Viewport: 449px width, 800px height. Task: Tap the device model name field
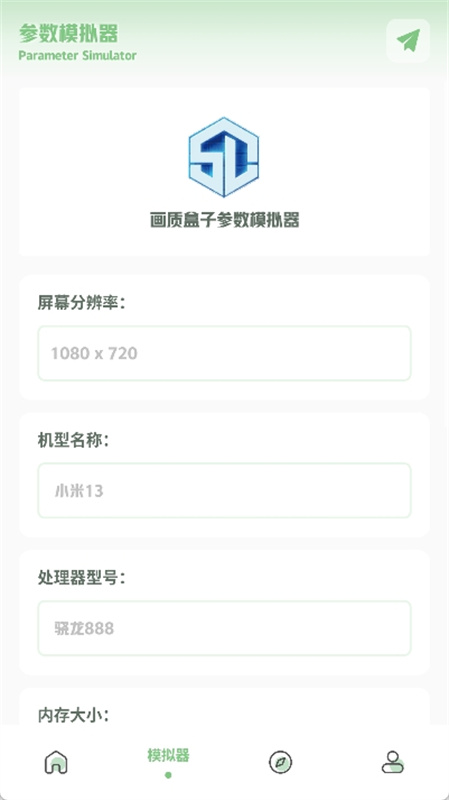224,490
